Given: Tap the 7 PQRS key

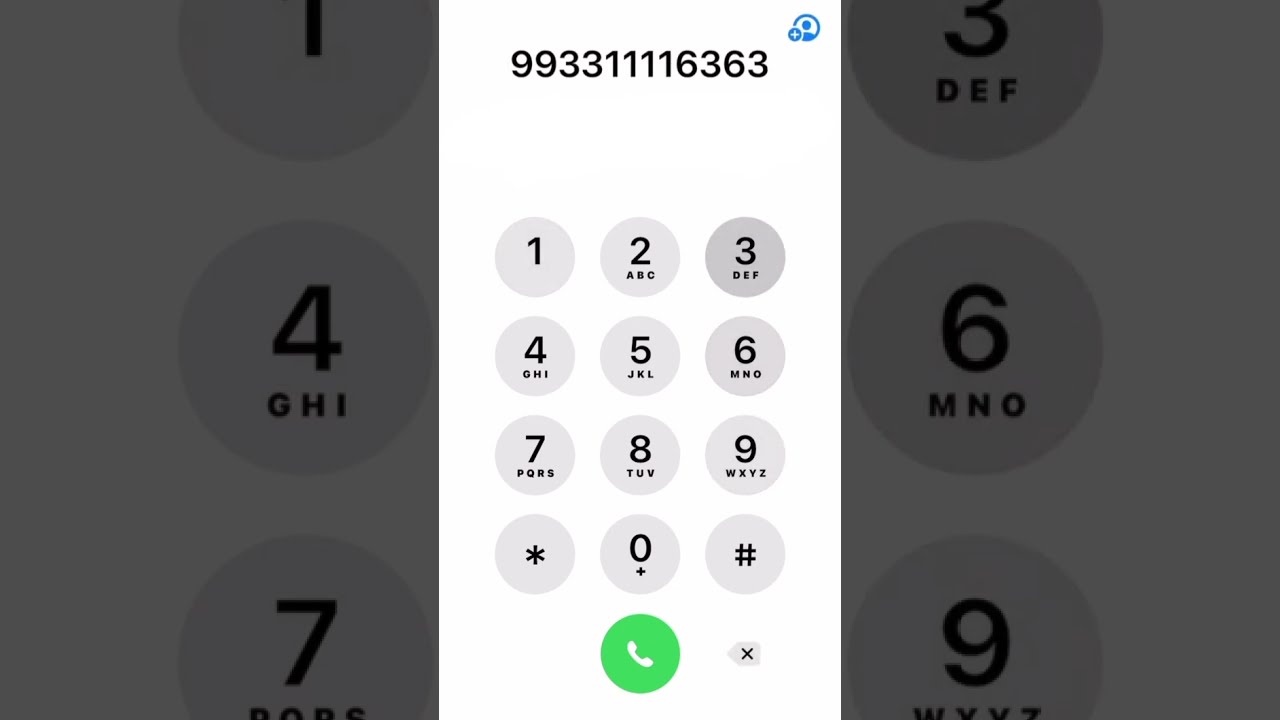Looking at the screenshot, I should (x=535, y=454).
